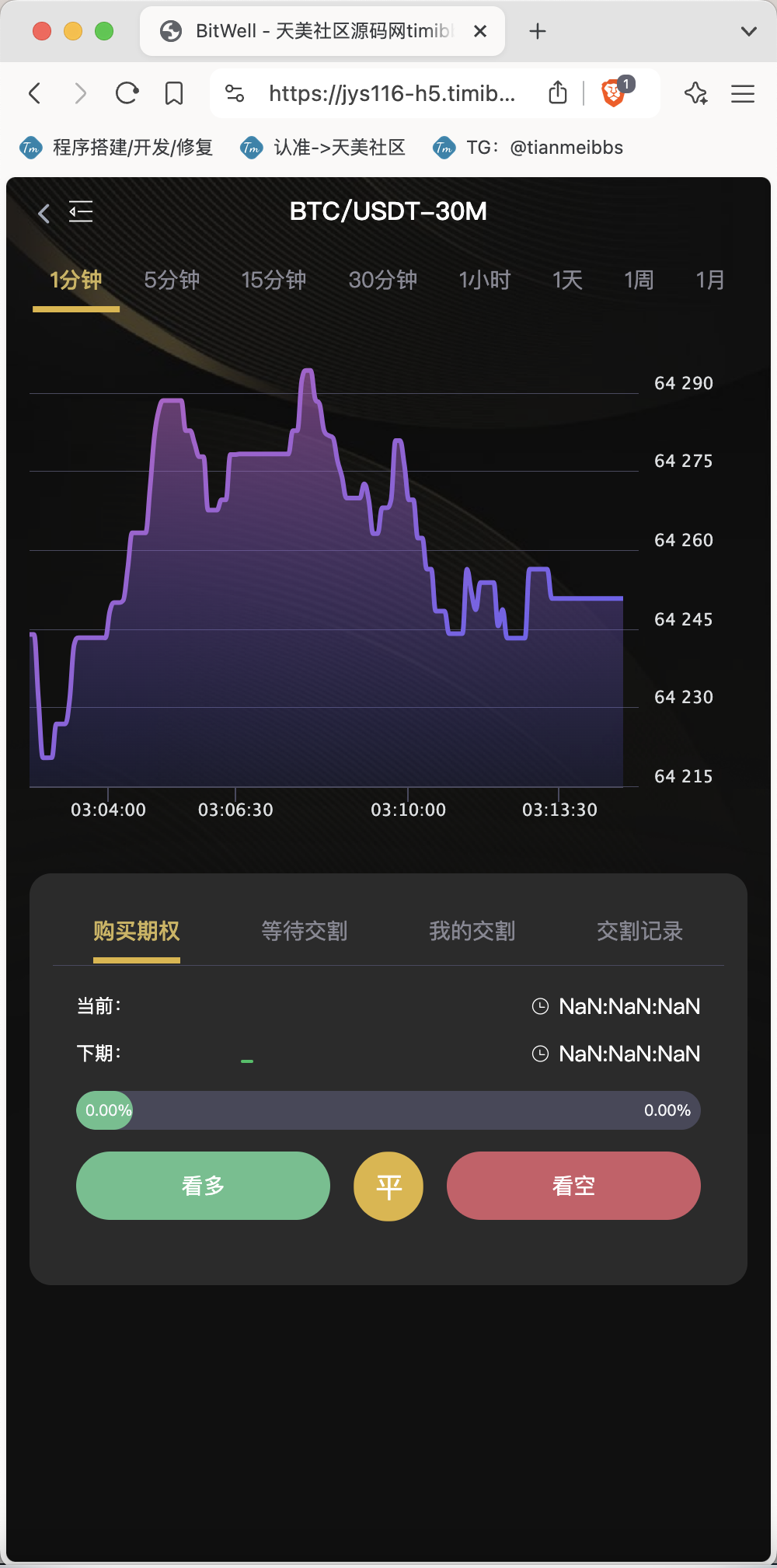Viewport: 777px width, 1568px height.
Task: Go back using the header arrow
Action: point(44,213)
